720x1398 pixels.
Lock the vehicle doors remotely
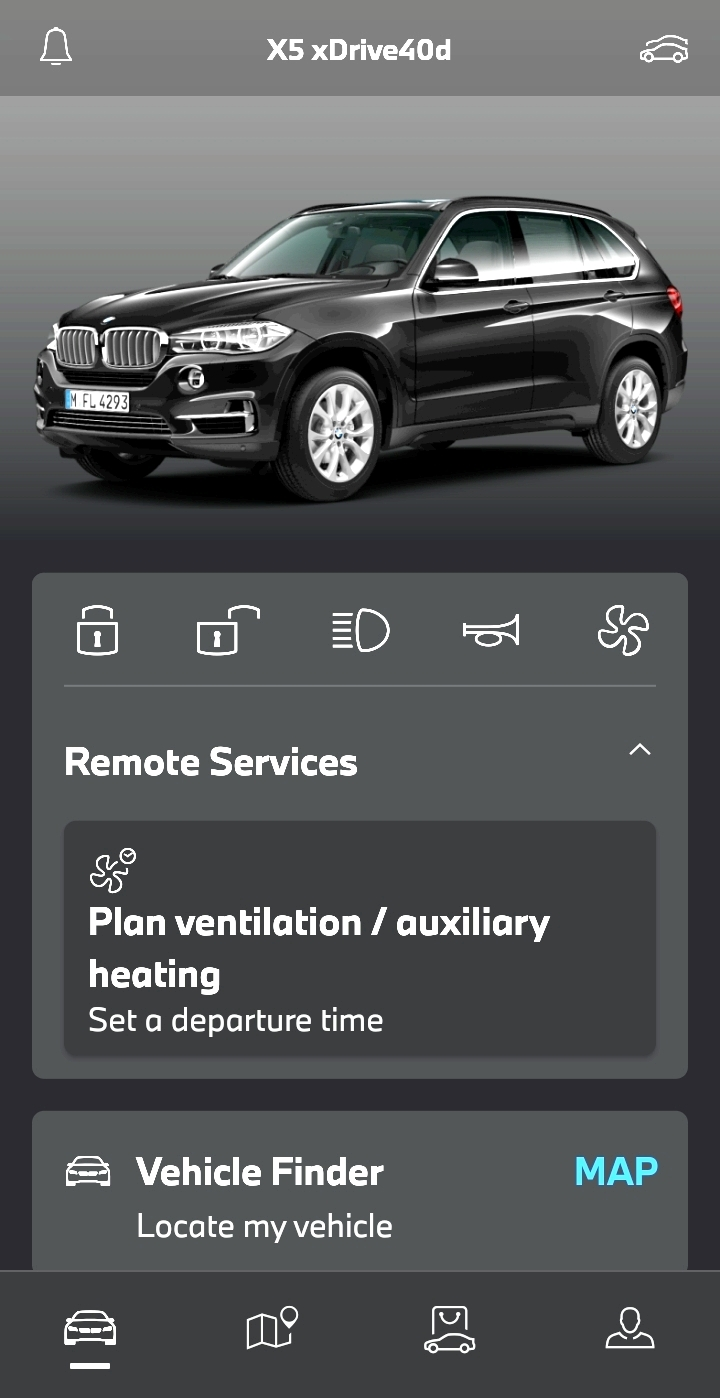pyautogui.click(x=97, y=631)
